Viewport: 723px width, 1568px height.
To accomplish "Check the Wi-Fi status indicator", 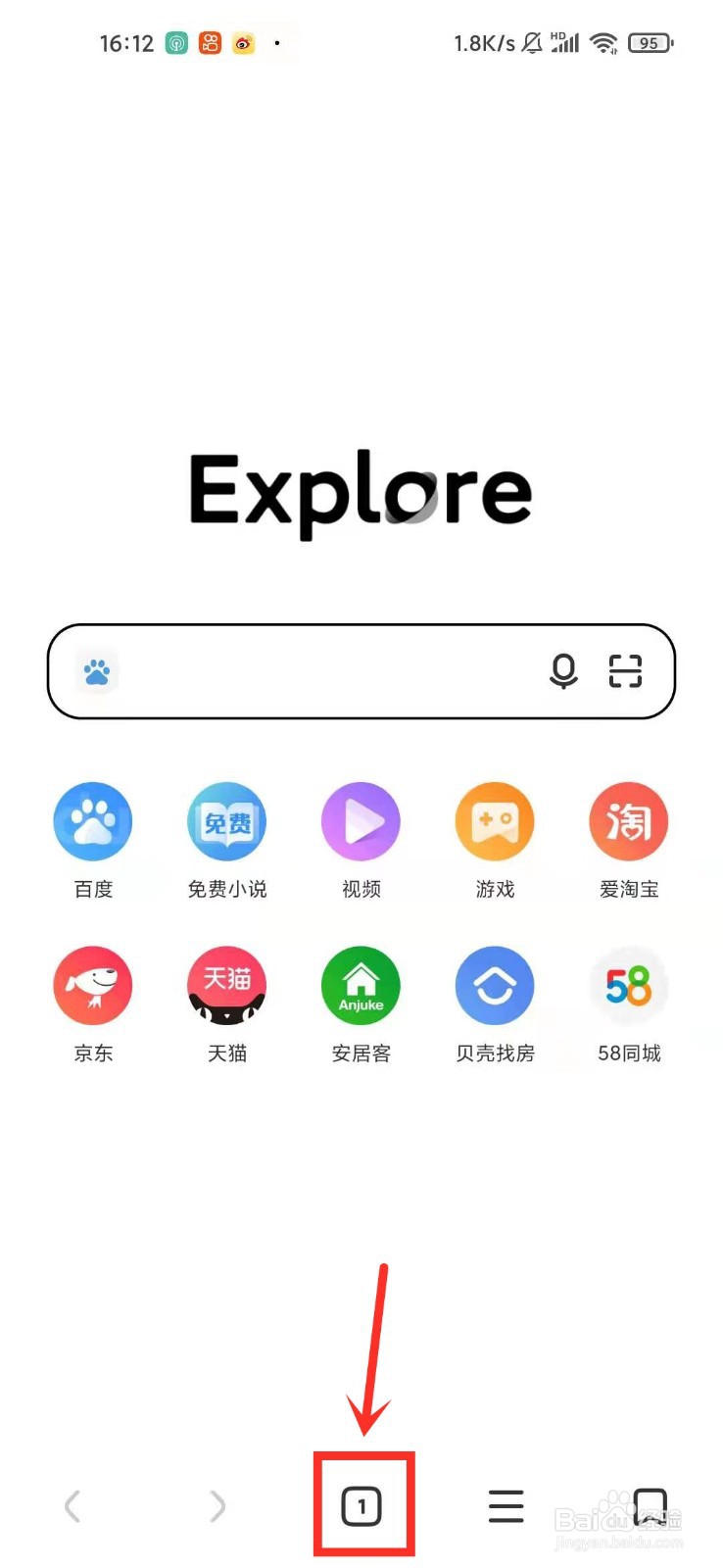I will [x=603, y=43].
